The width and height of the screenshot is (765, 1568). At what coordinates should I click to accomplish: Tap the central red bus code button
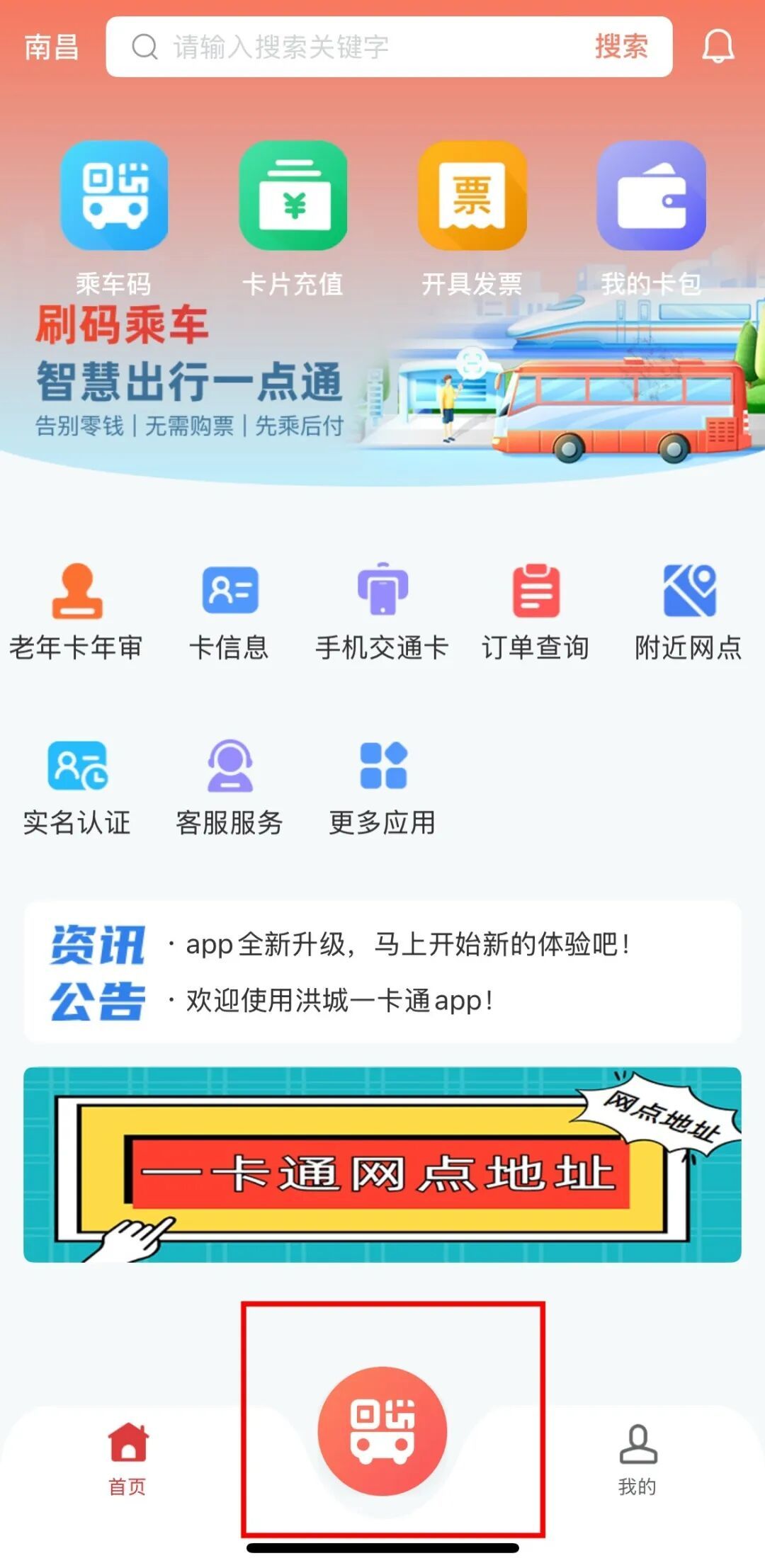tap(382, 1431)
